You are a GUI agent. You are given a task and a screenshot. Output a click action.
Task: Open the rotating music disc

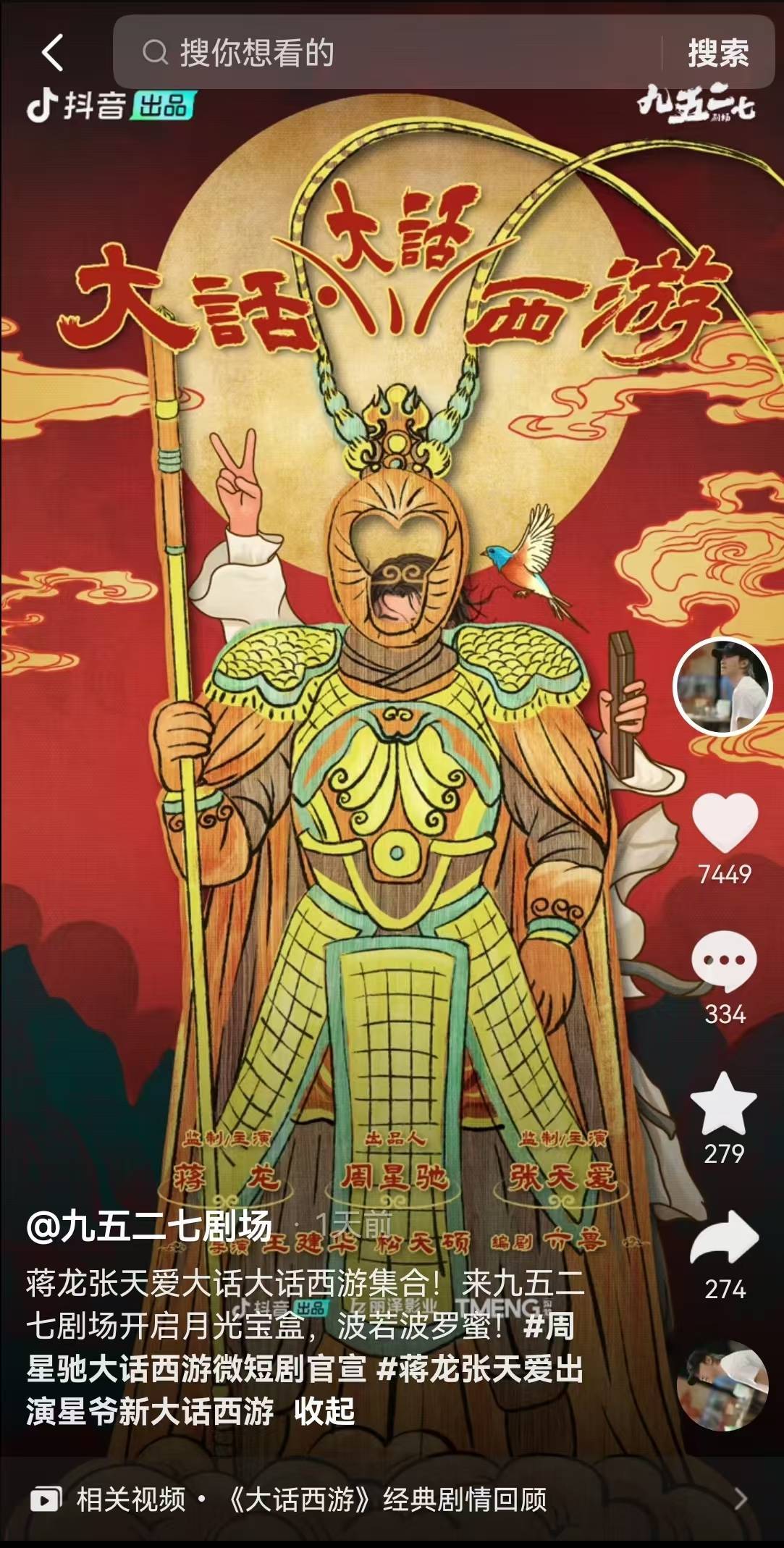pos(722,1385)
